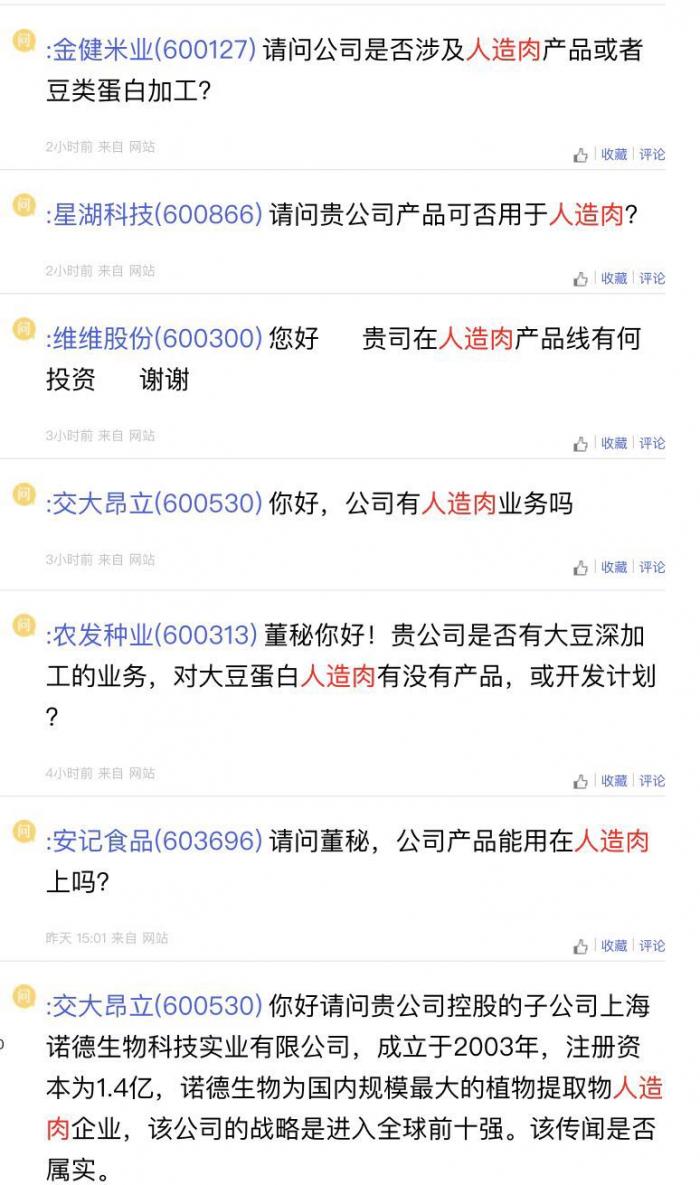Like the 金健米业 question
Image resolution: width=700 pixels, height=1185 pixels.
(581, 155)
